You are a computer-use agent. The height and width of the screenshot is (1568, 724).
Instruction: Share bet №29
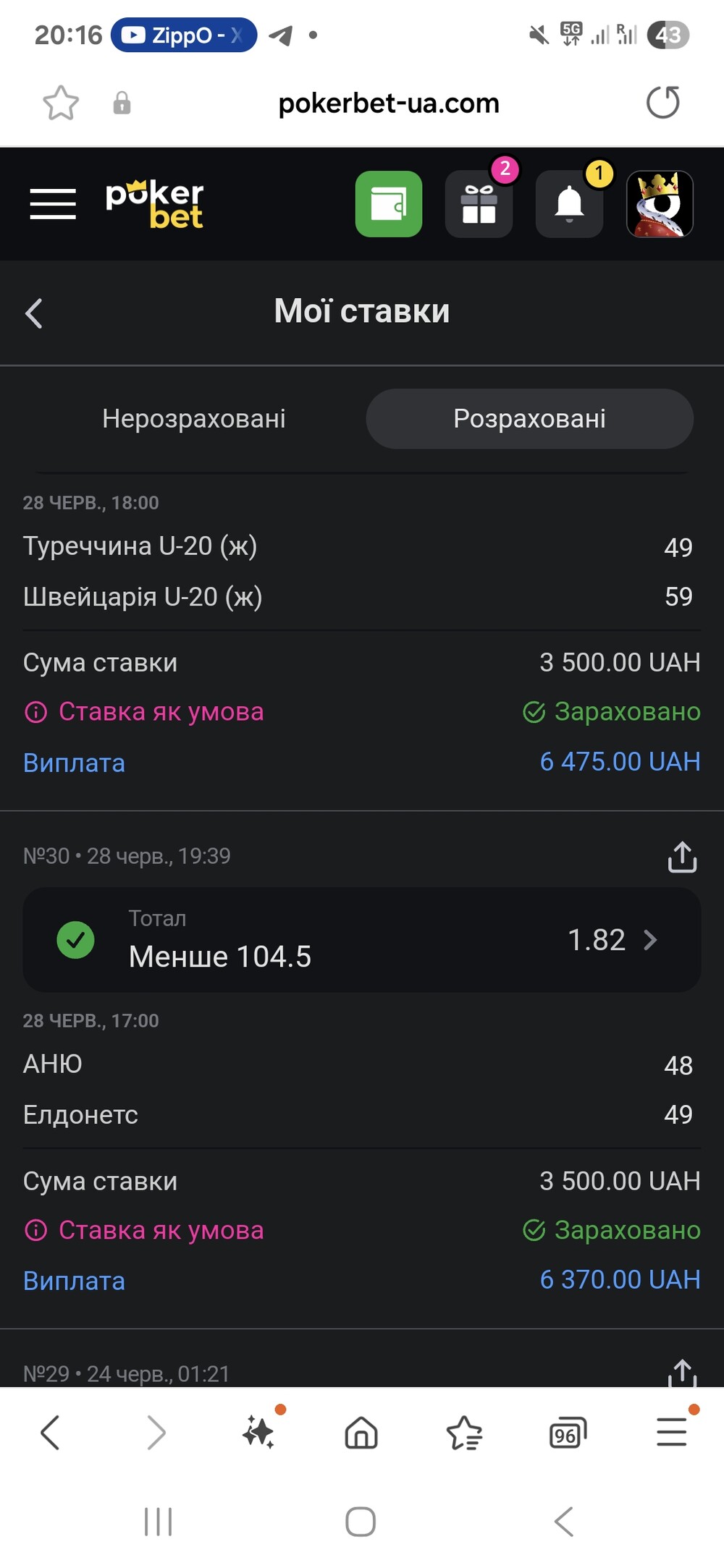[x=682, y=1372]
